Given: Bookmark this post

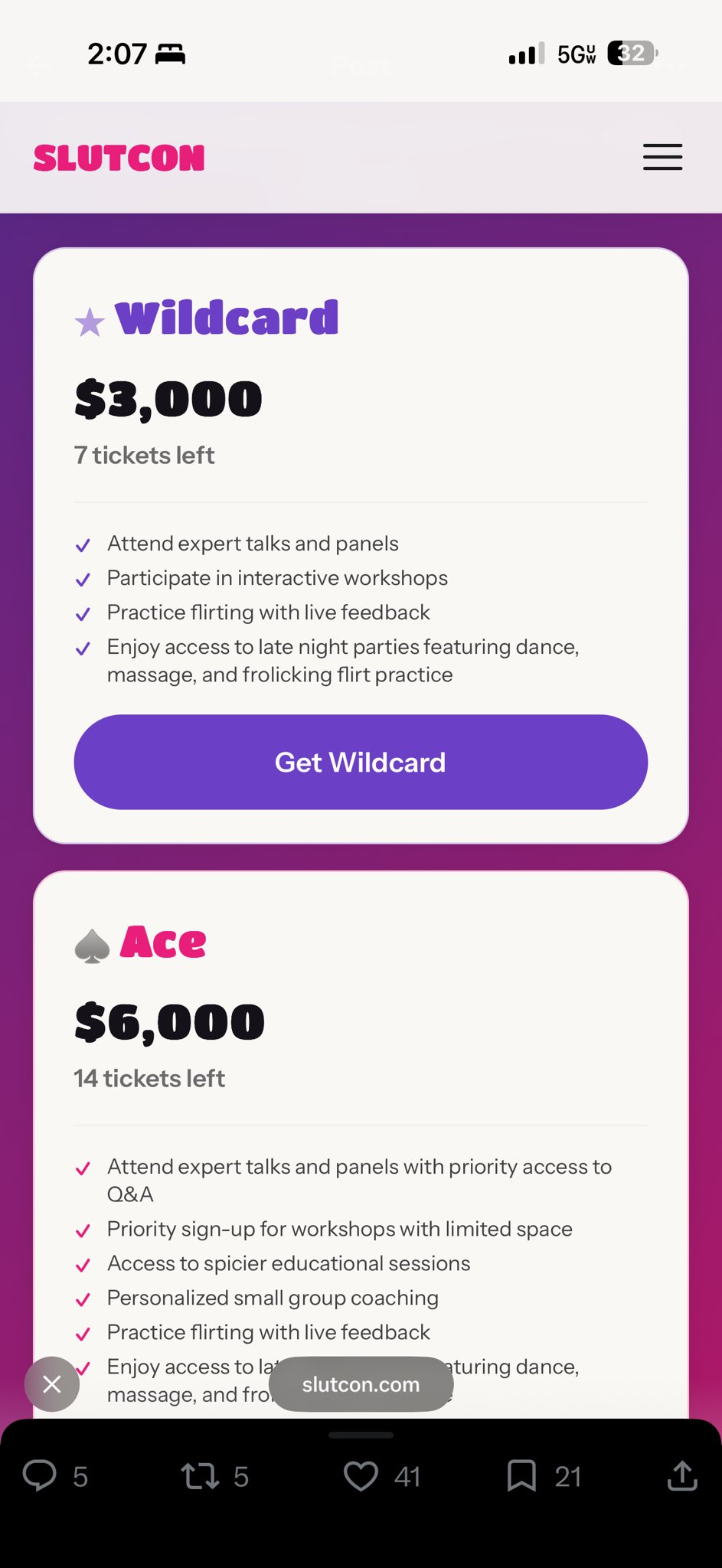Looking at the screenshot, I should [x=521, y=1475].
